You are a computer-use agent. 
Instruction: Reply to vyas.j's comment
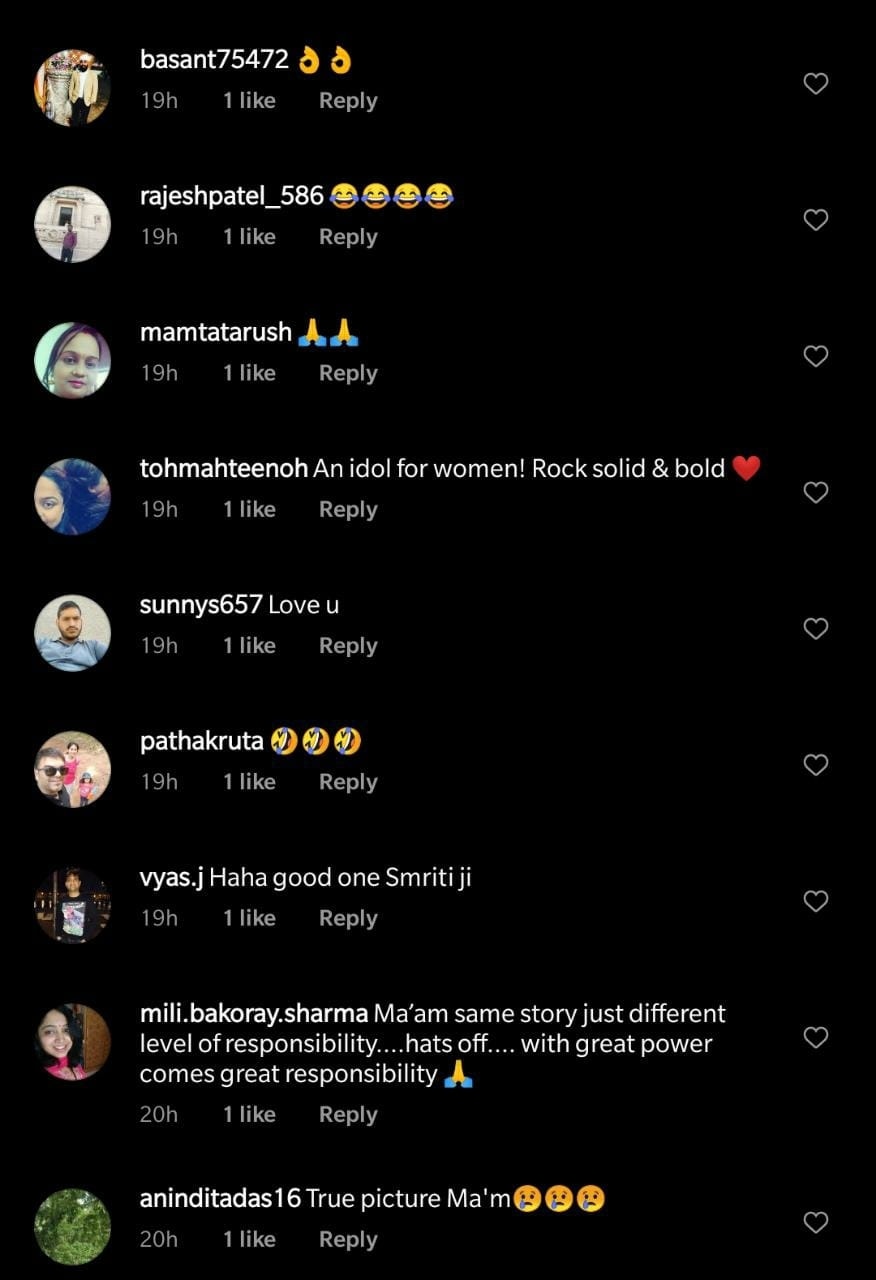[x=347, y=918]
